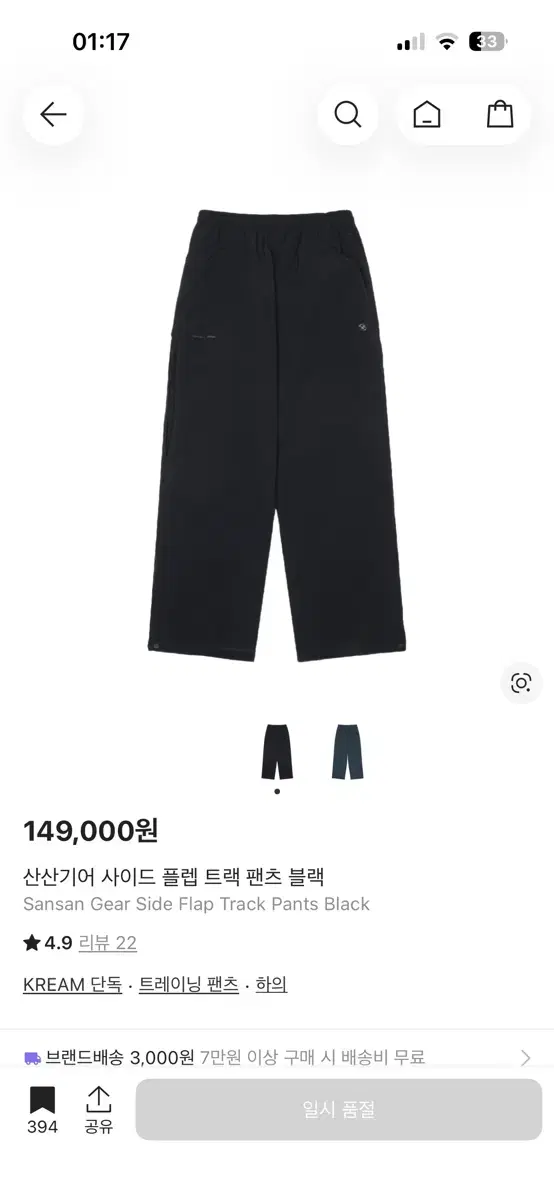Screen dimensions: 554x1200
Task: View the main product image
Action: click(x=277, y=436)
